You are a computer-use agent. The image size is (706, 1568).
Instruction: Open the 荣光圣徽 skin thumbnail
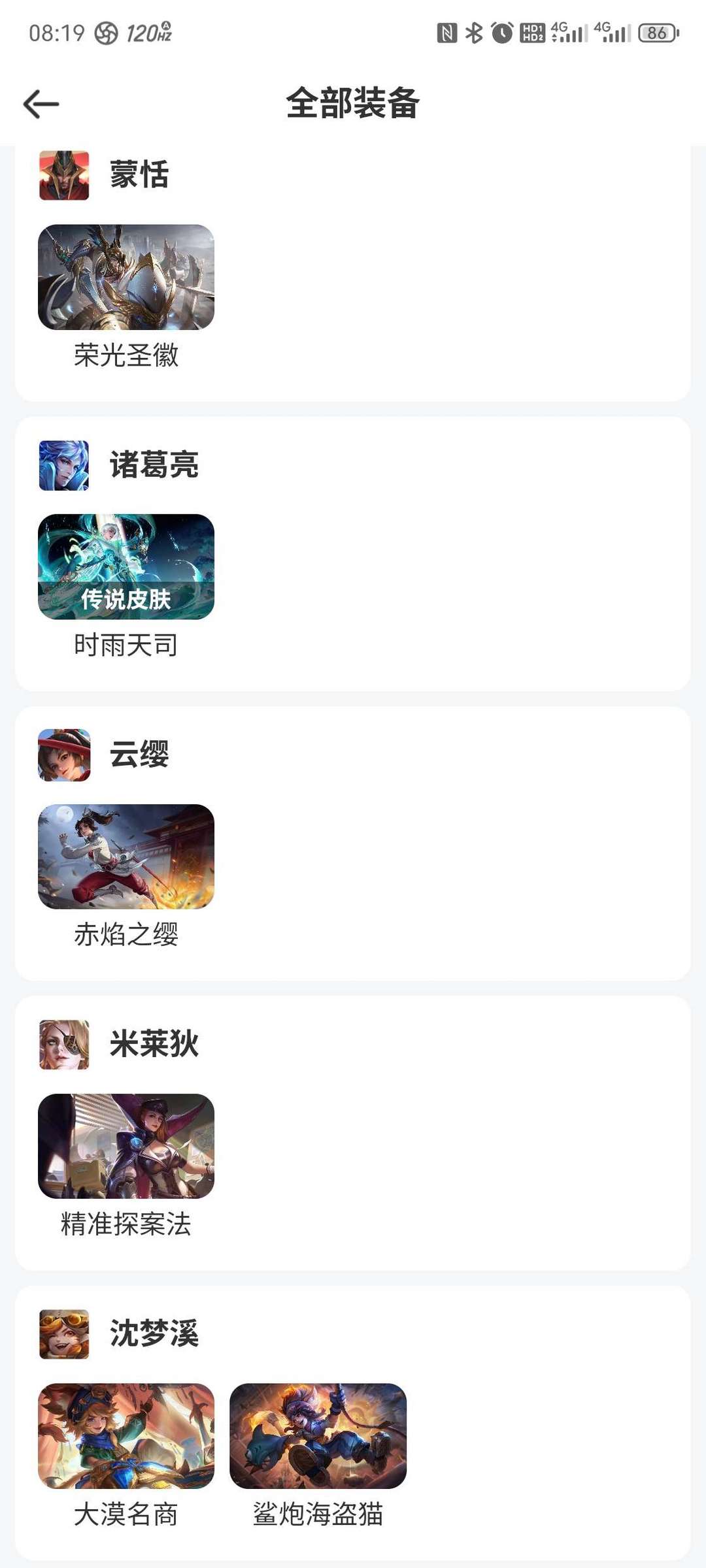[126, 277]
